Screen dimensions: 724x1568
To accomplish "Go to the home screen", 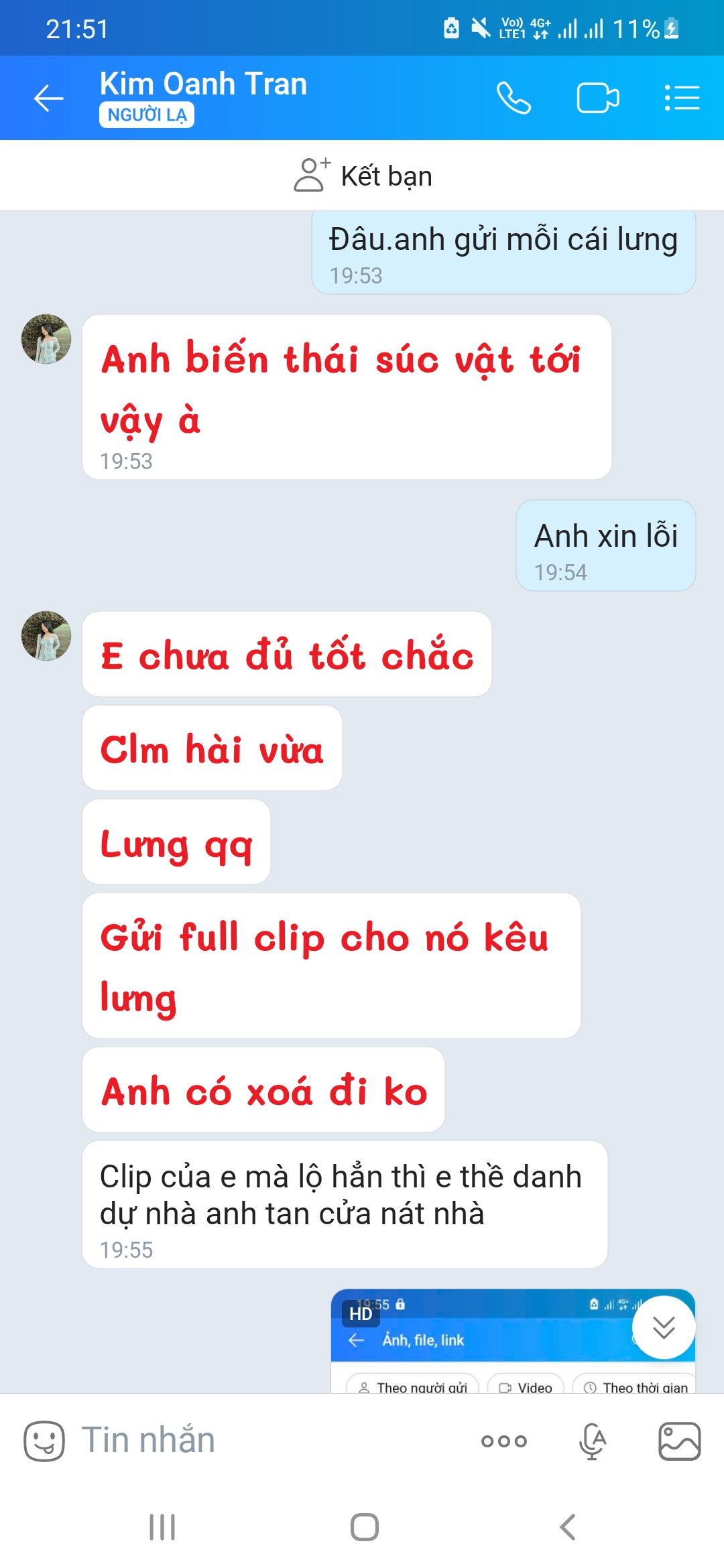I will (364, 1527).
